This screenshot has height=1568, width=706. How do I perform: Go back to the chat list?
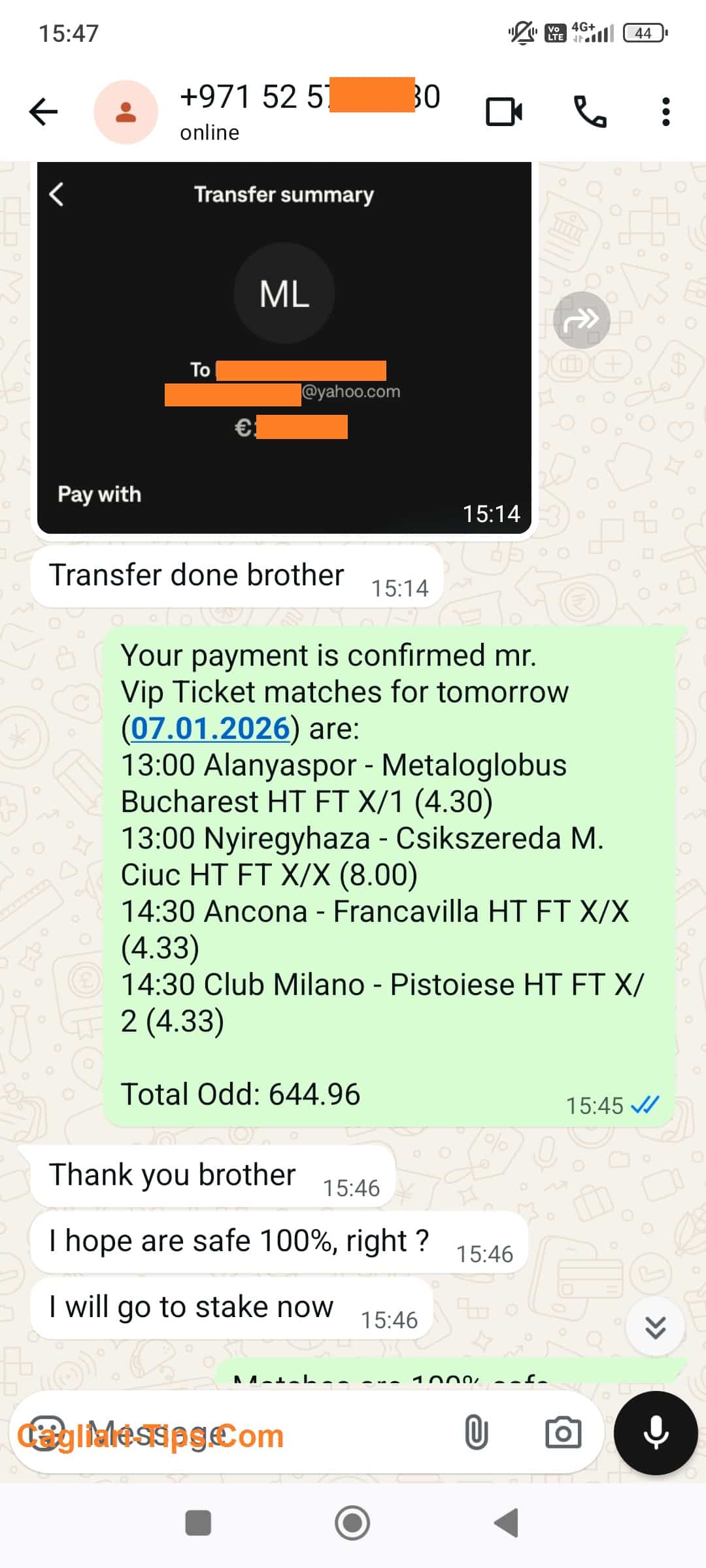point(44,112)
